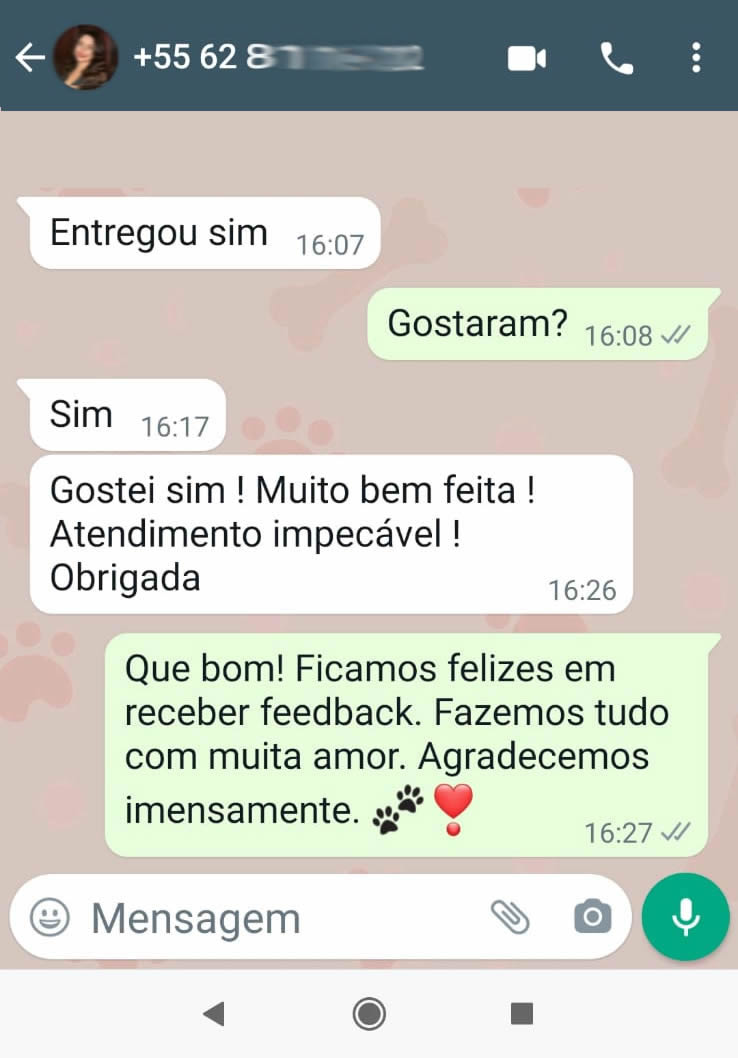This screenshot has width=738, height=1058.
Task: Attach a file with the paperclip
Action: pyautogui.click(x=510, y=917)
